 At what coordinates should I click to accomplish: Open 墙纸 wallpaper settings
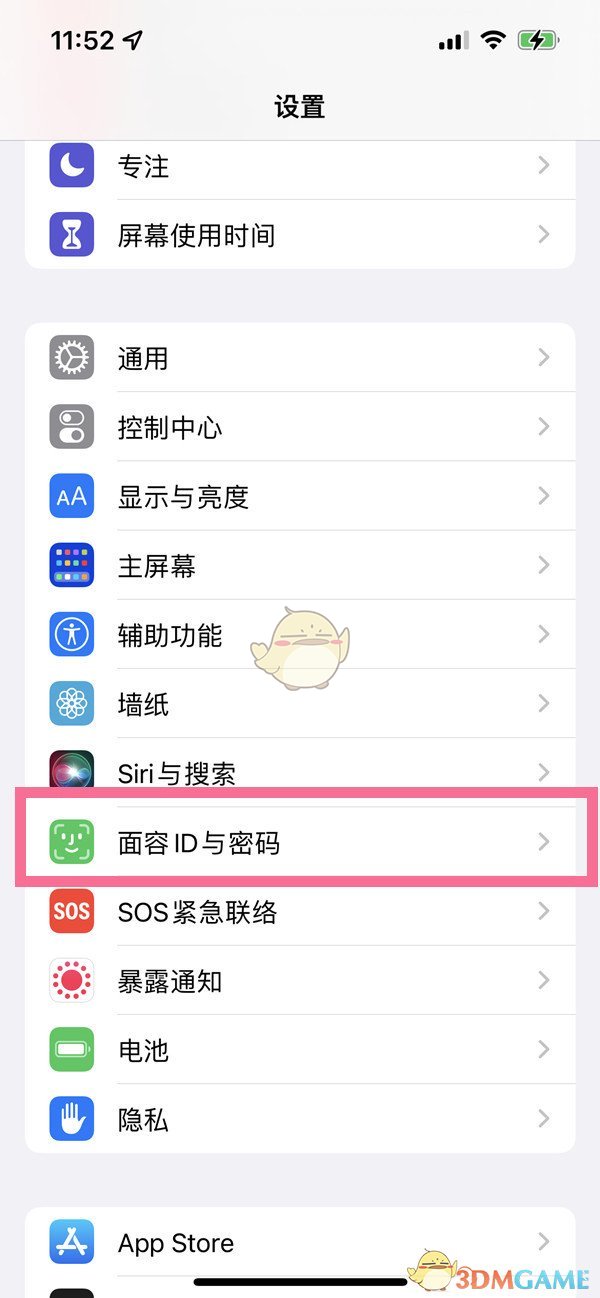point(300,704)
